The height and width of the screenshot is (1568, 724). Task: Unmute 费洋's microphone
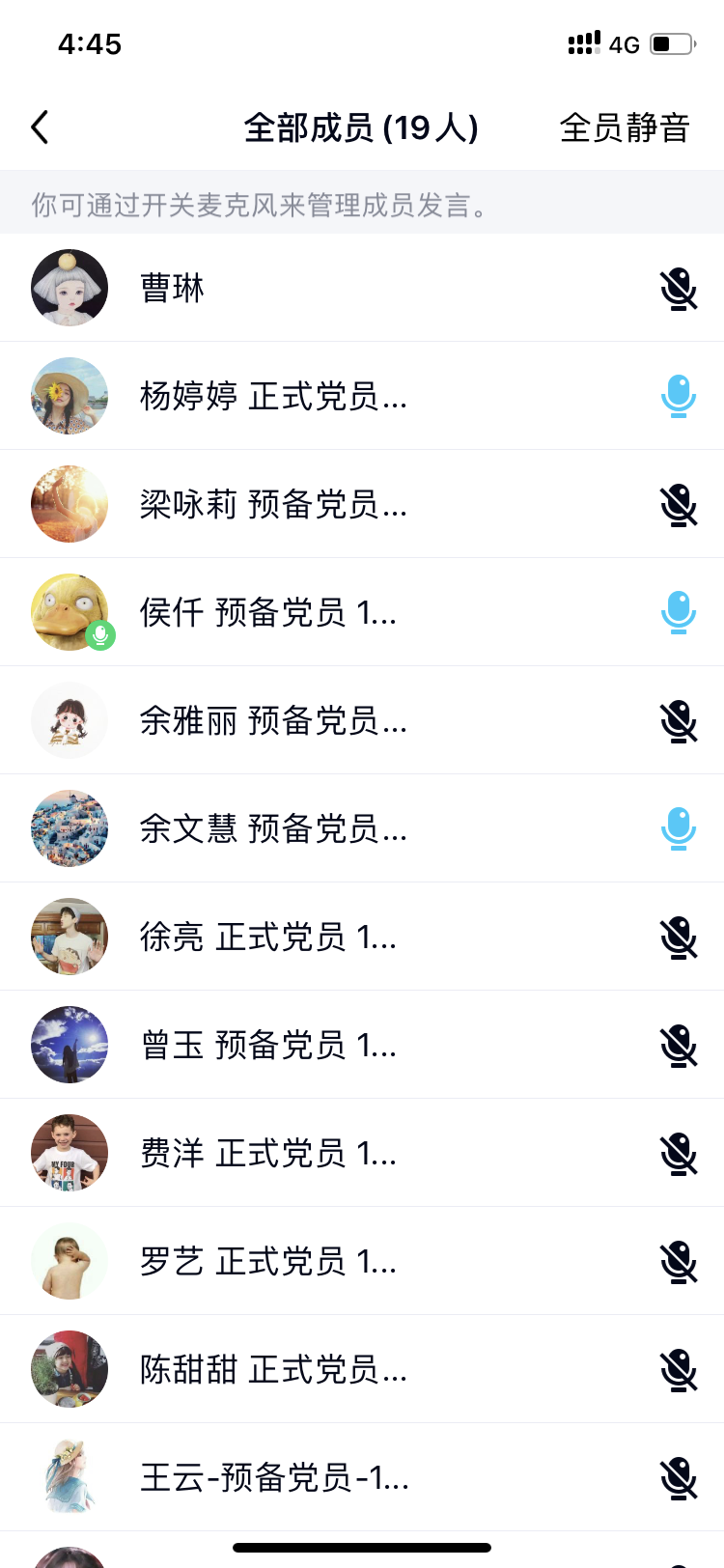coord(679,1153)
